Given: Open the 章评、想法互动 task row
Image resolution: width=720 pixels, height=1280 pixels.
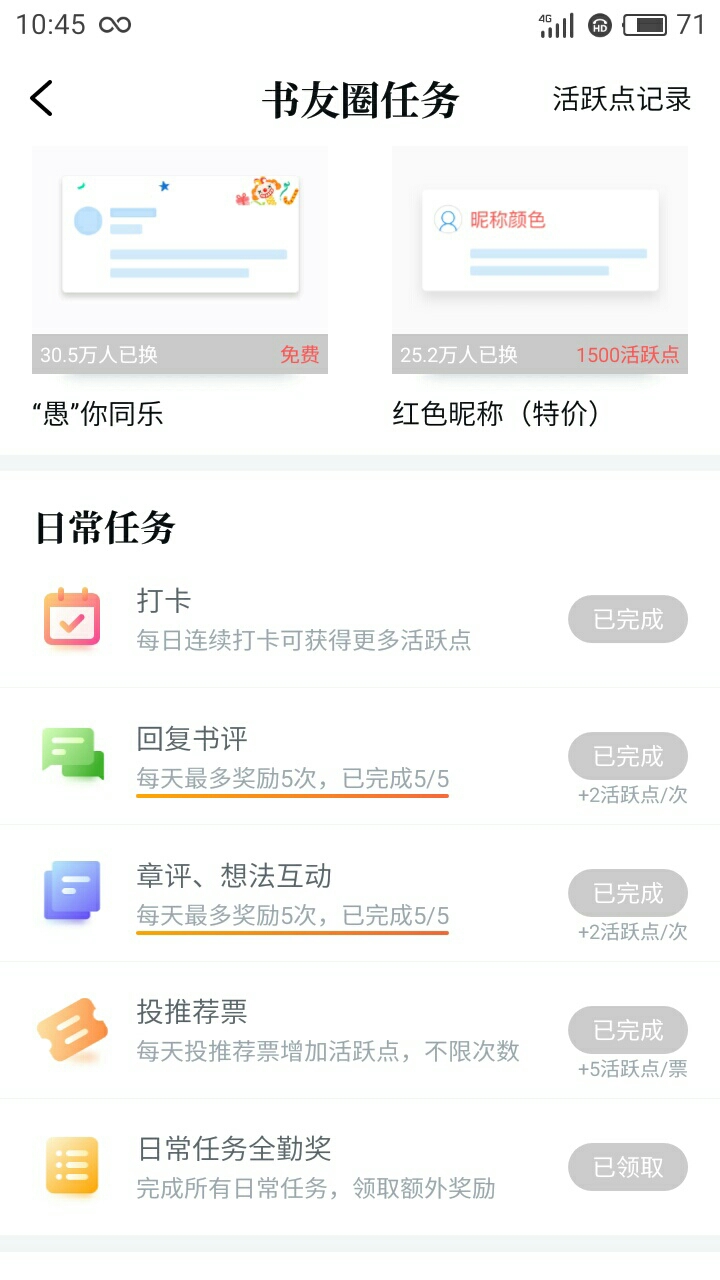Looking at the screenshot, I should click(x=360, y=893).
